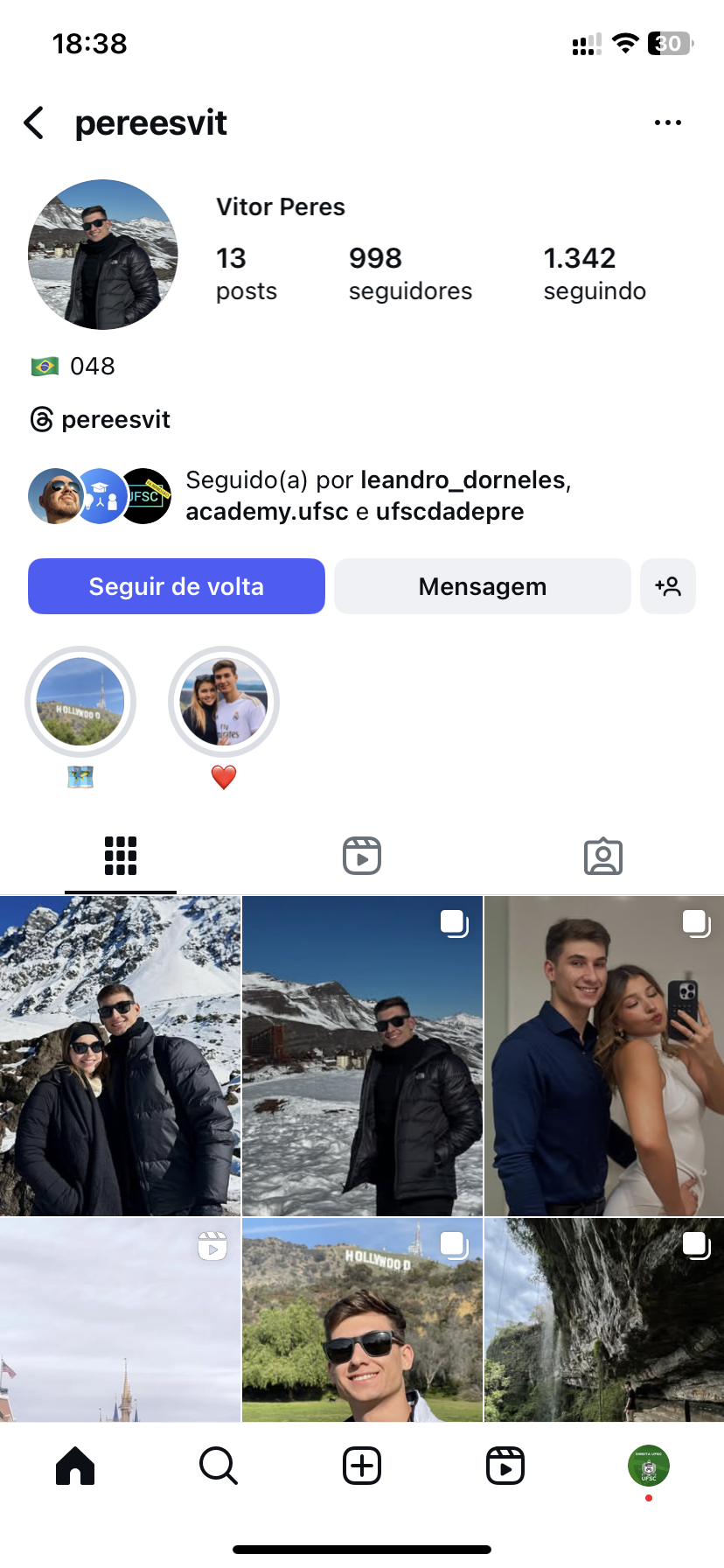Open the three-dot options menu
This screenshot has width=724, height=1568.
pyautogui.click(x=667, y=123)
